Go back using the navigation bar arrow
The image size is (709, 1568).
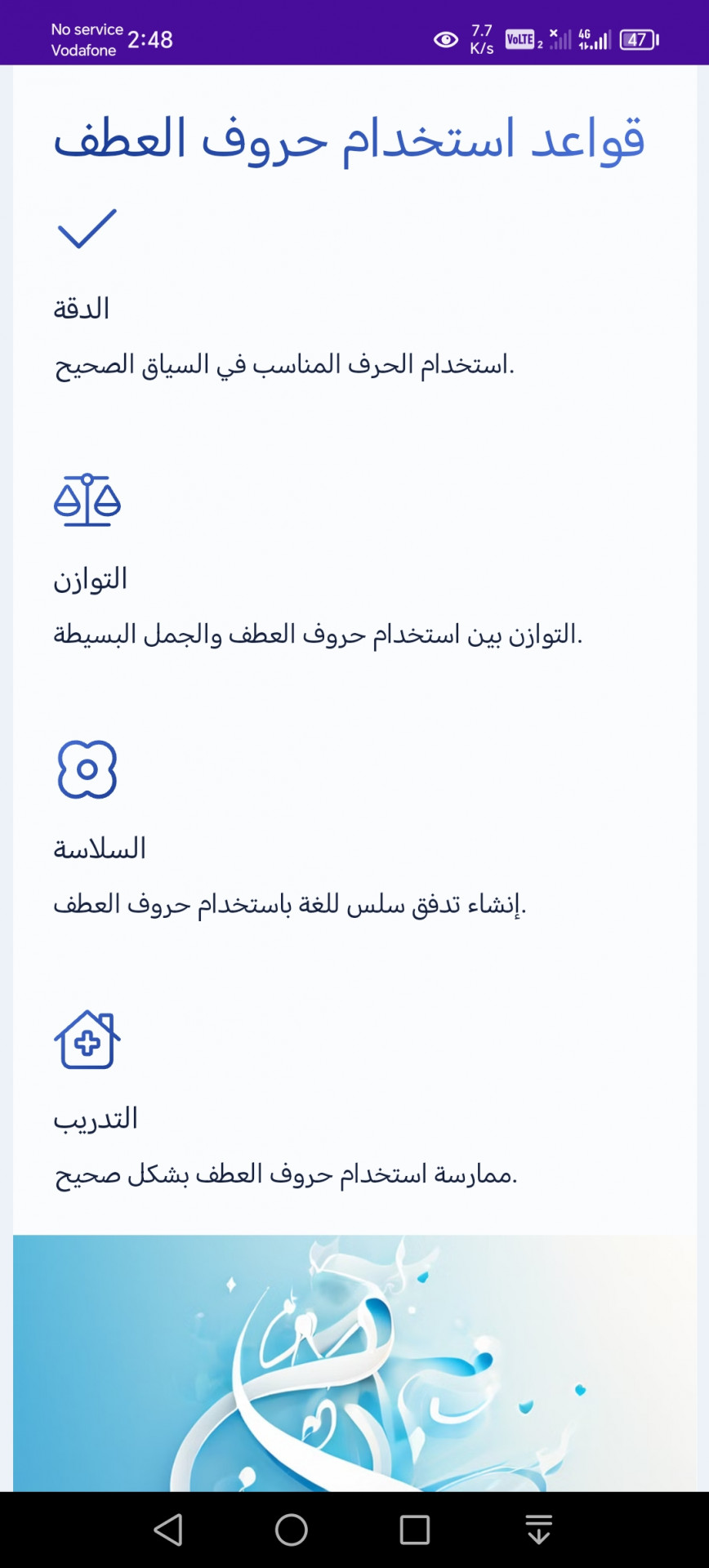coord(168,1530)
